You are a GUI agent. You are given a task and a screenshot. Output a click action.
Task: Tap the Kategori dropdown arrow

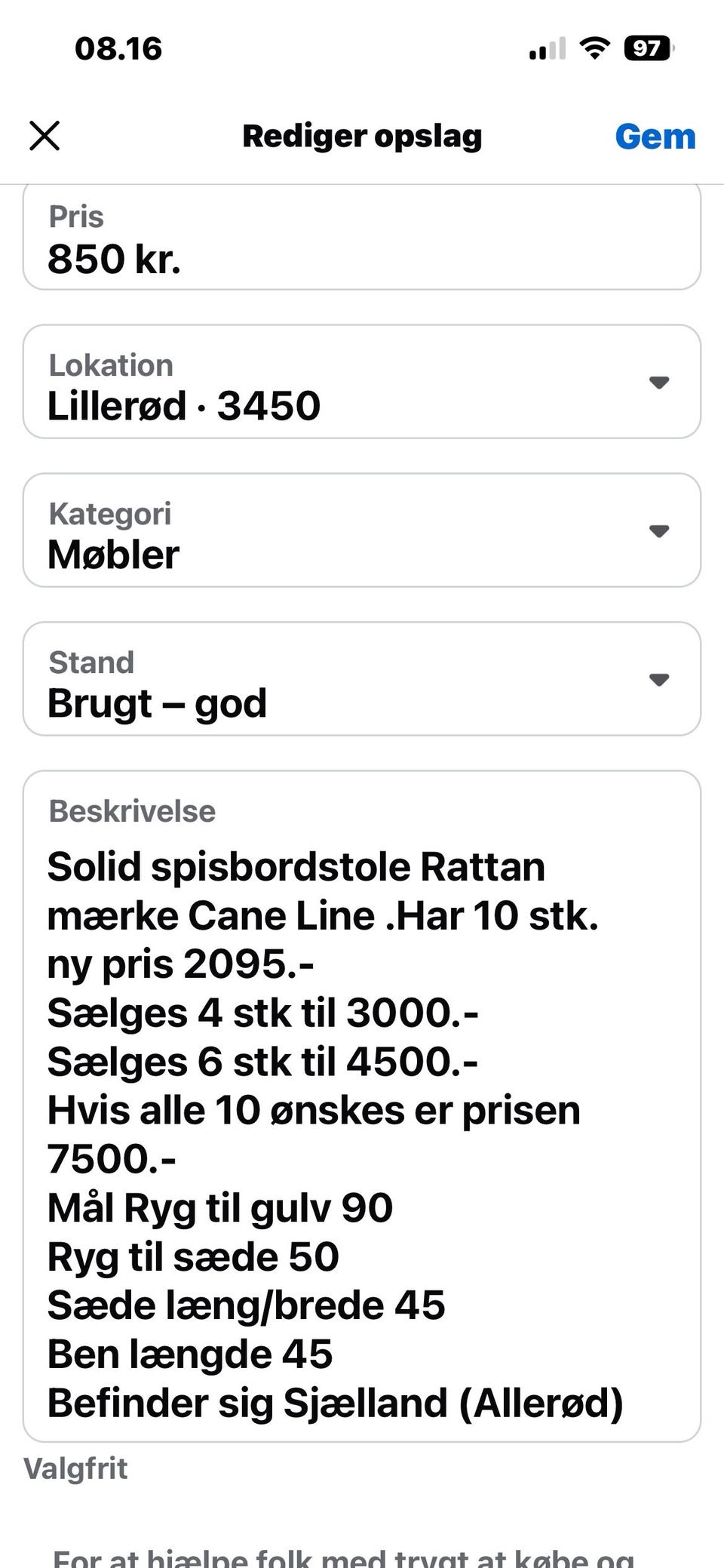pos(660,530)
